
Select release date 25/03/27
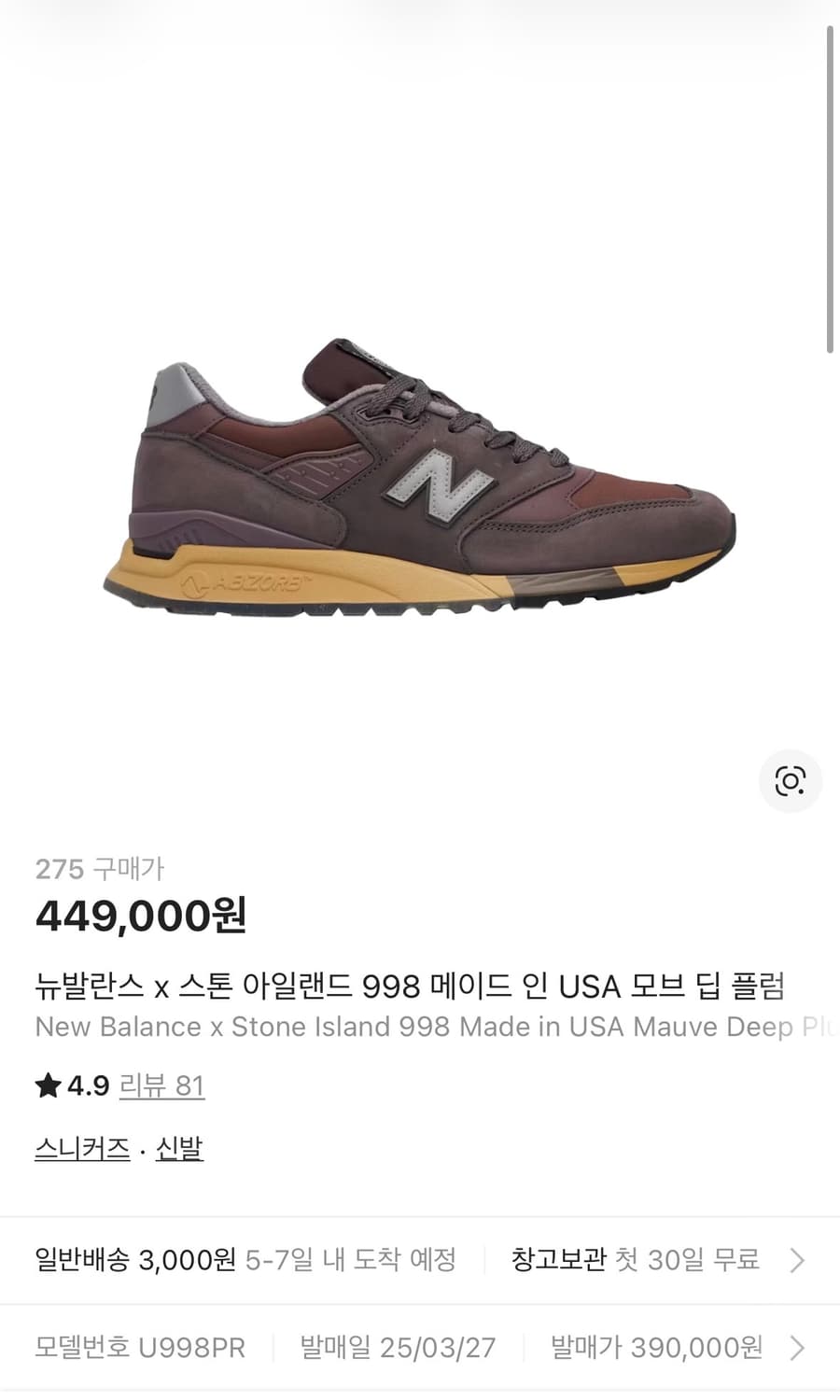pyautogui.click(x=397, y=1348)
